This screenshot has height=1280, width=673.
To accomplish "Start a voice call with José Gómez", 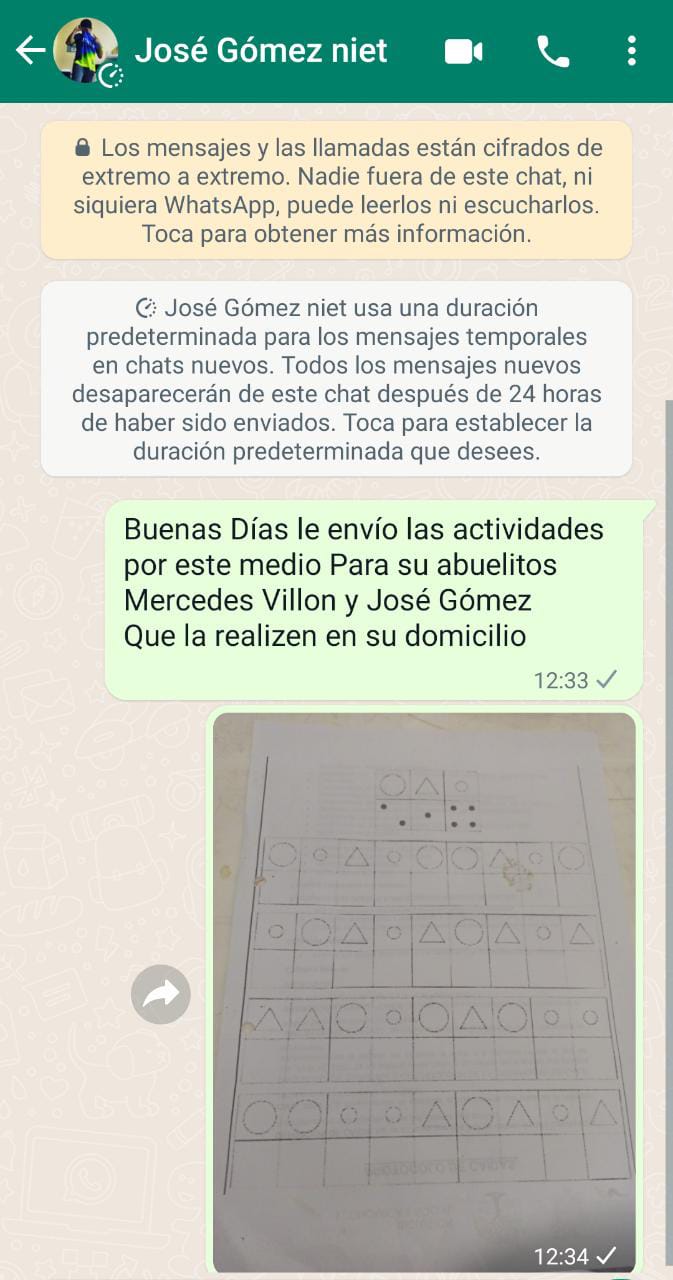I will (553, 51).
